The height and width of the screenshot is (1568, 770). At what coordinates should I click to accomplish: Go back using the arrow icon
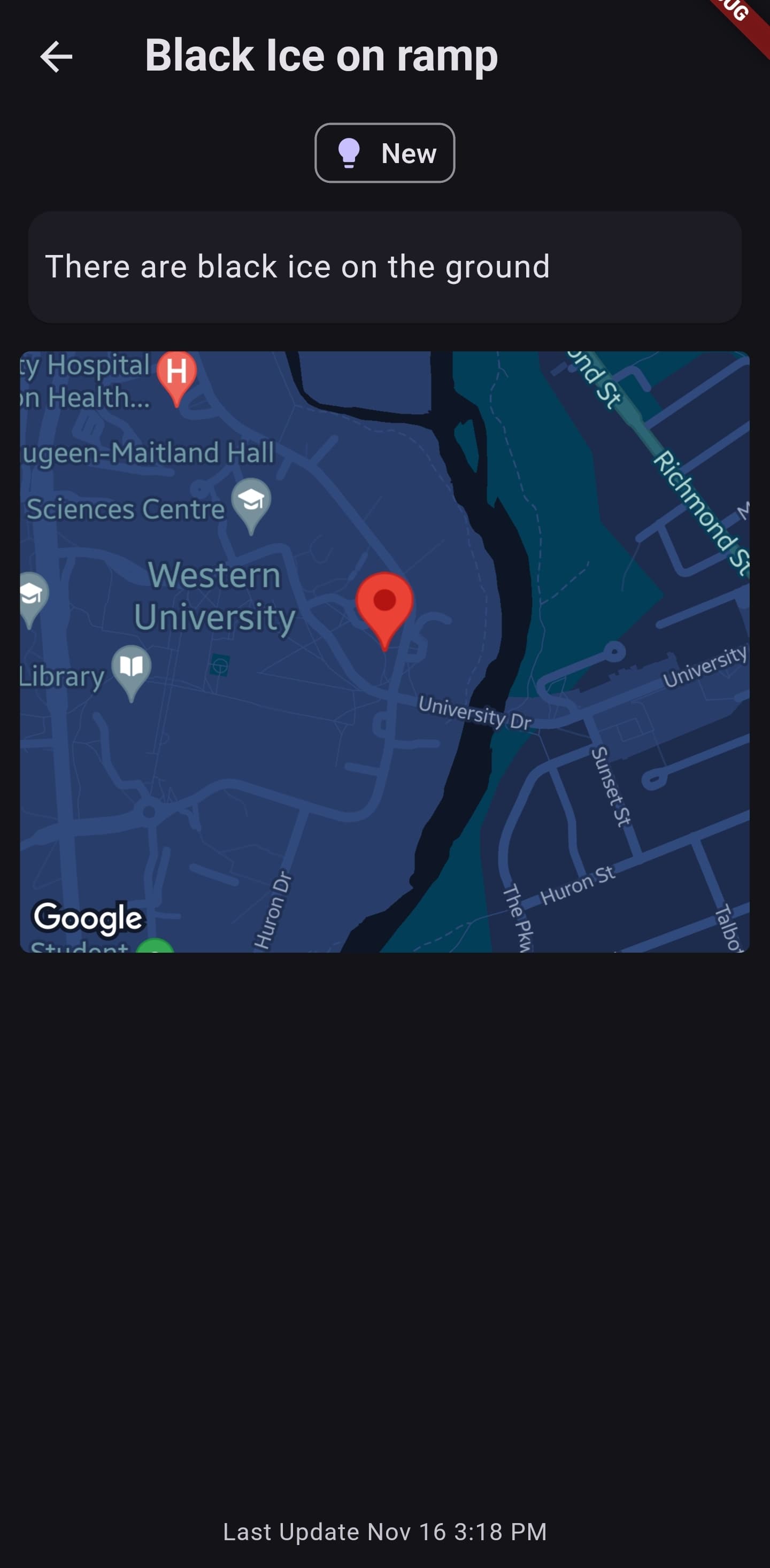click(56, 57)
